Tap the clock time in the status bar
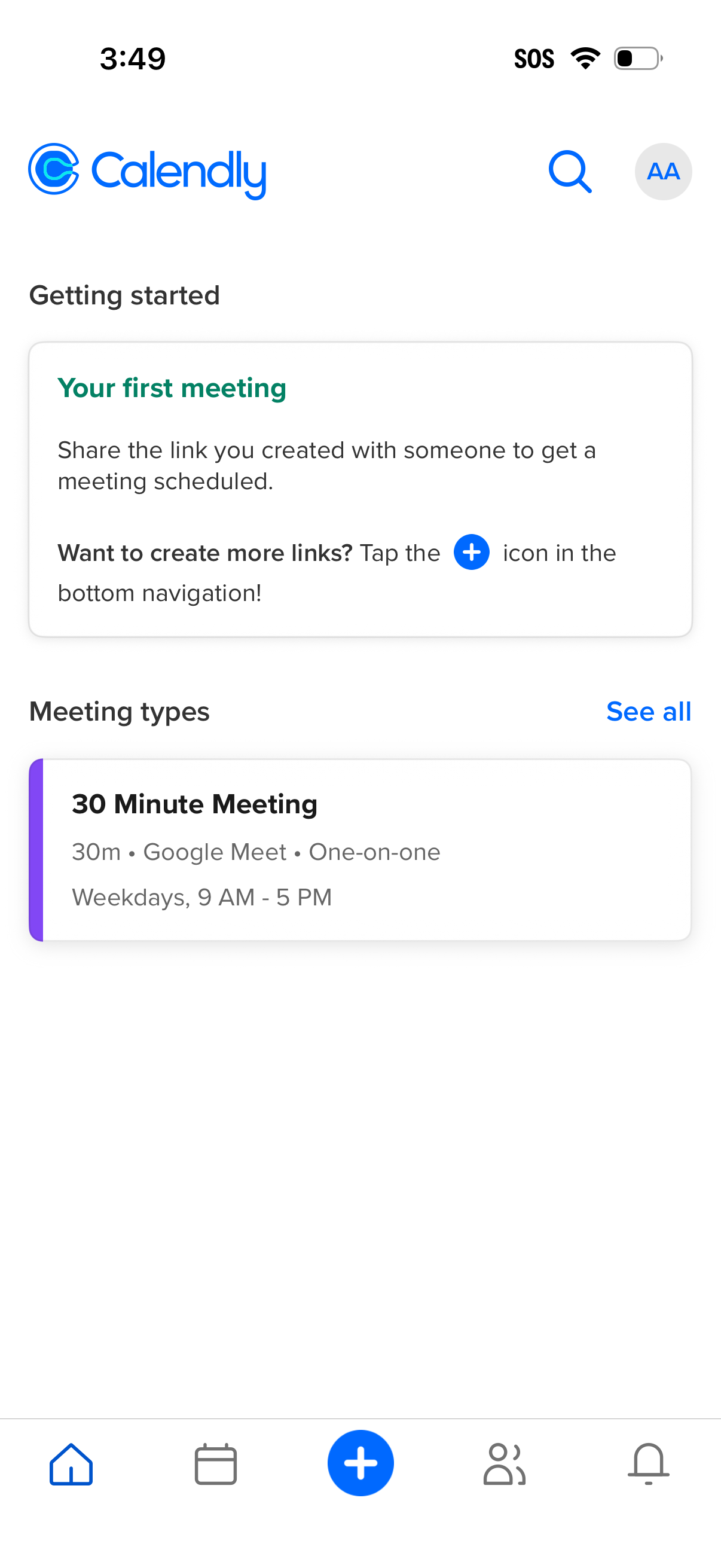721x1568 pixels. [132, 58]
